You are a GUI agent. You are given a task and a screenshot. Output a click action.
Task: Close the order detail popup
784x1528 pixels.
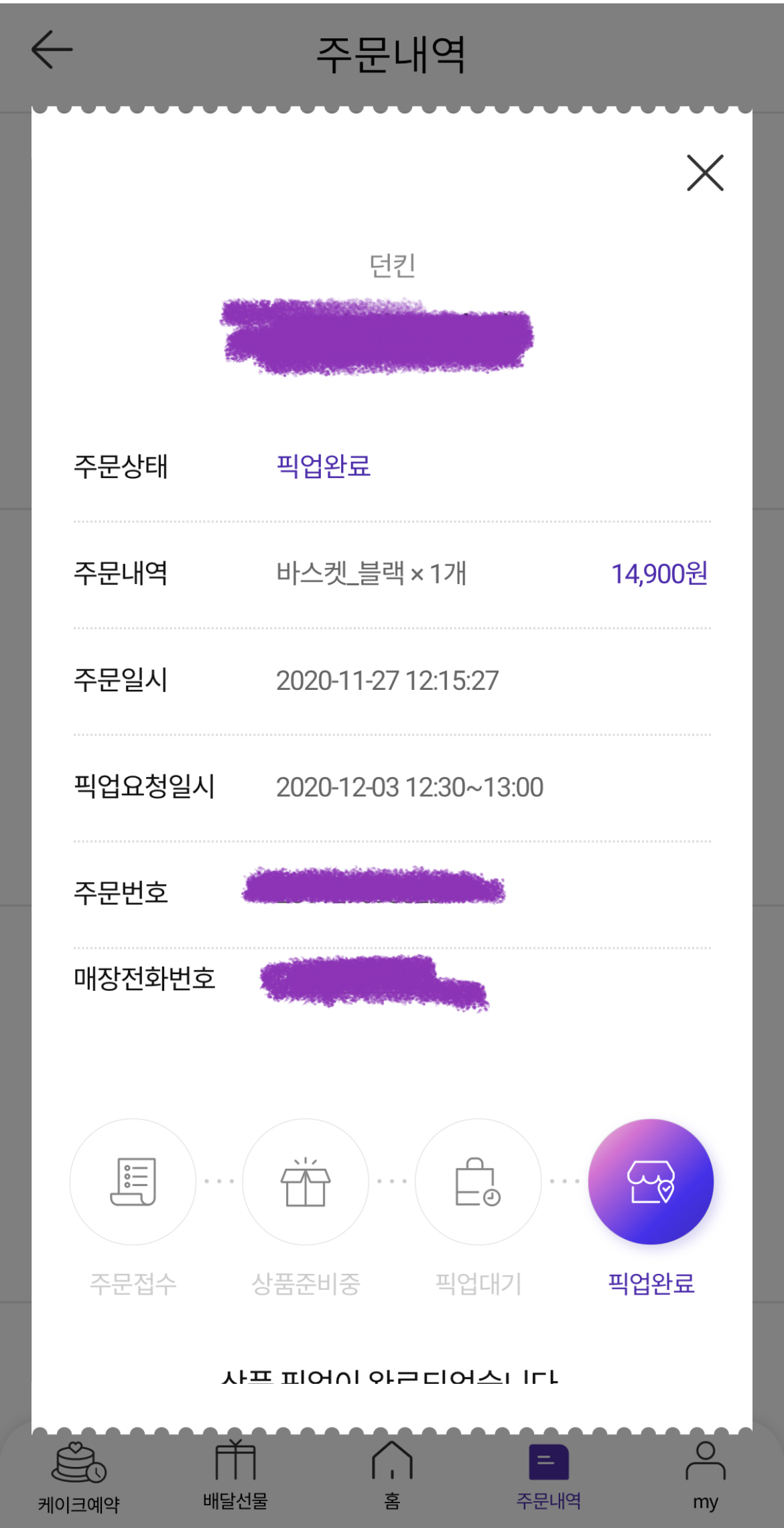pyautogui.click(x=705, y=173)
